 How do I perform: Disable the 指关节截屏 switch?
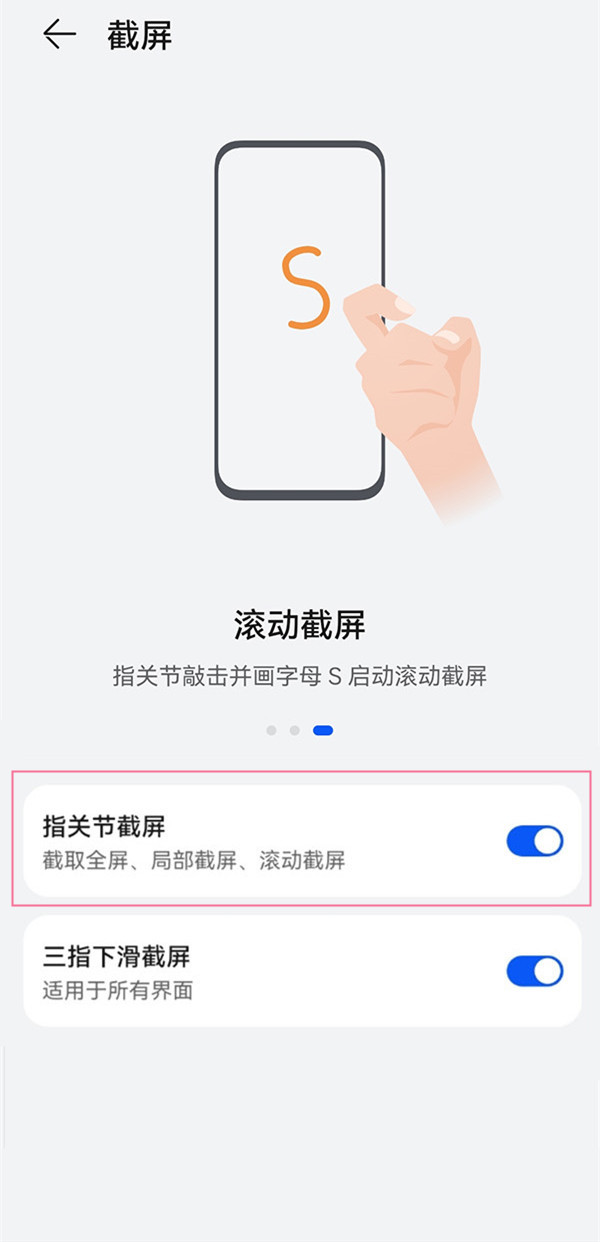pyautogui.click(x=534, y=841)
